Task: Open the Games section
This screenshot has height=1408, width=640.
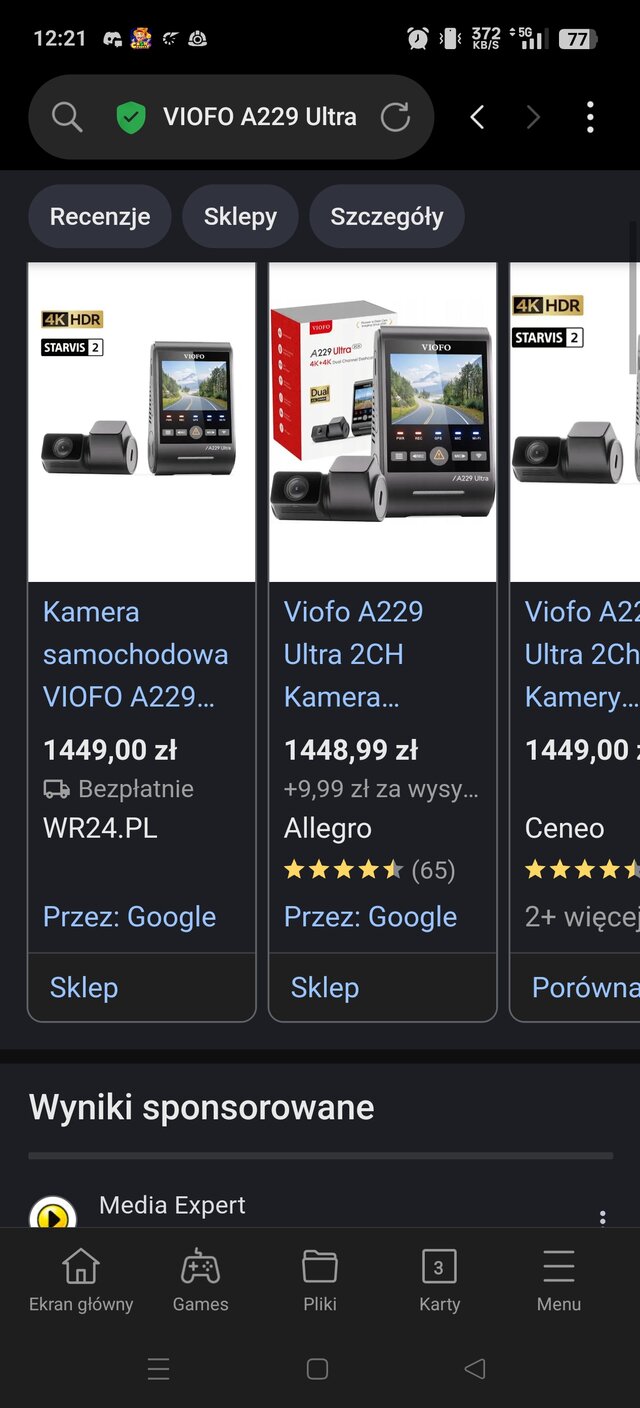Action: [200, 1280]
